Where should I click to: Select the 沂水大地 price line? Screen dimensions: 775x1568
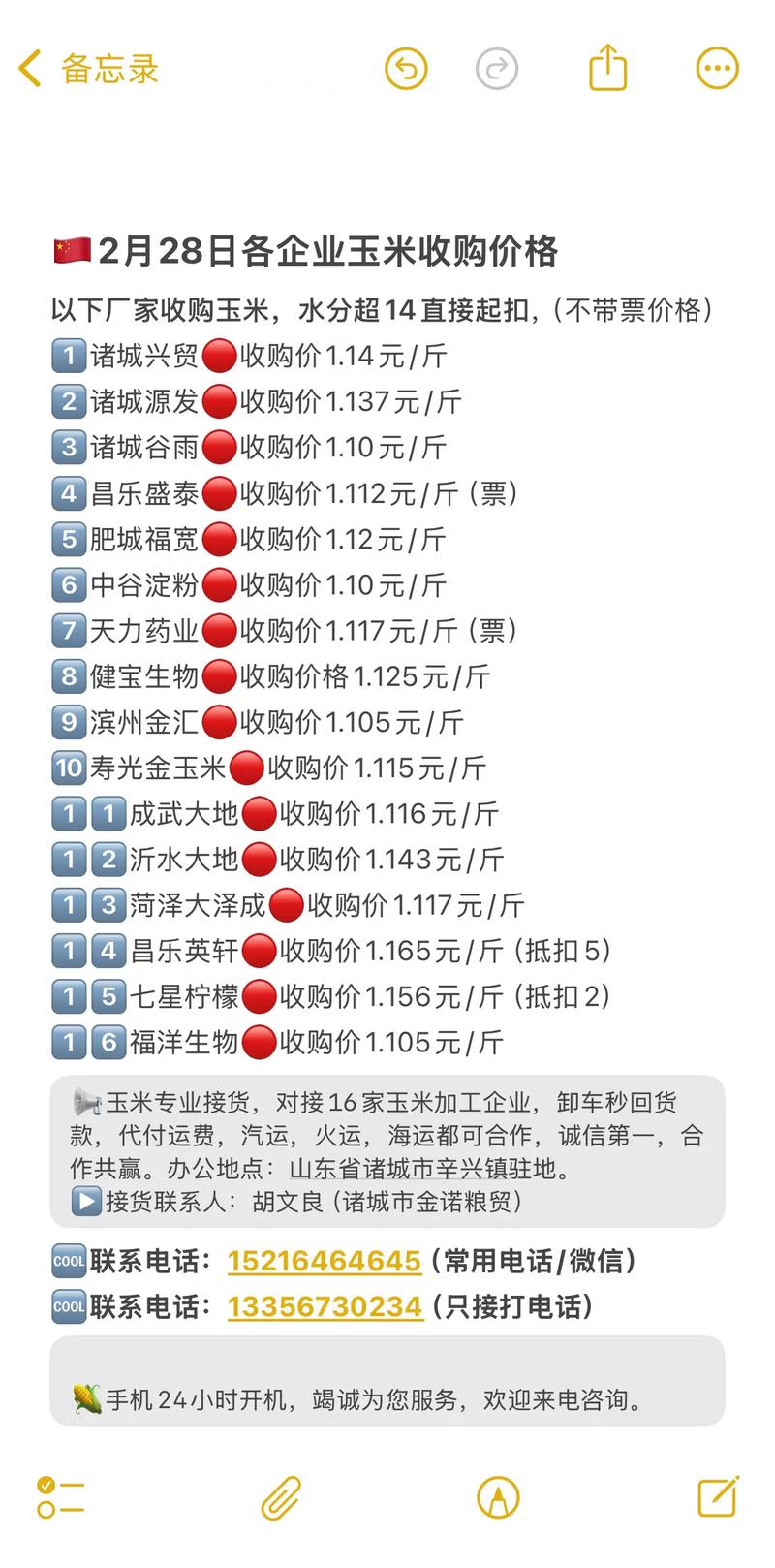point(291,860)
